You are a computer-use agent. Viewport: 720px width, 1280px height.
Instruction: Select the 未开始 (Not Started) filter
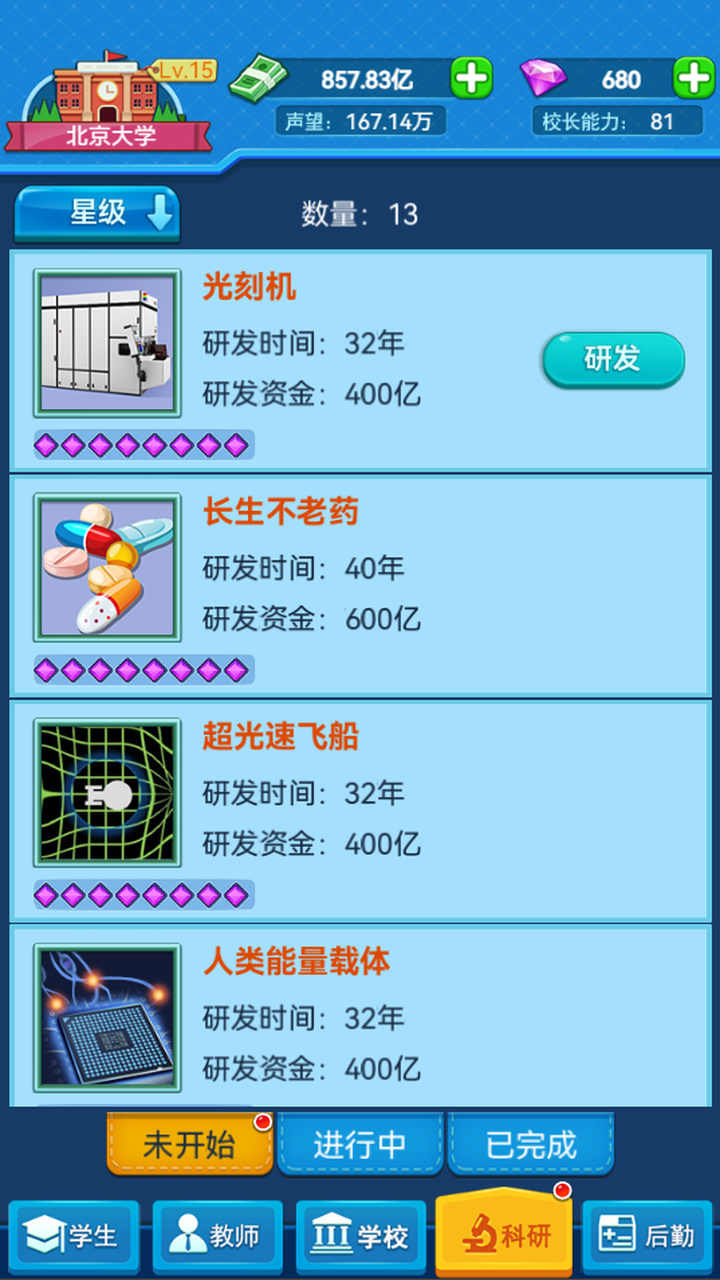(x=190, y=1143)
